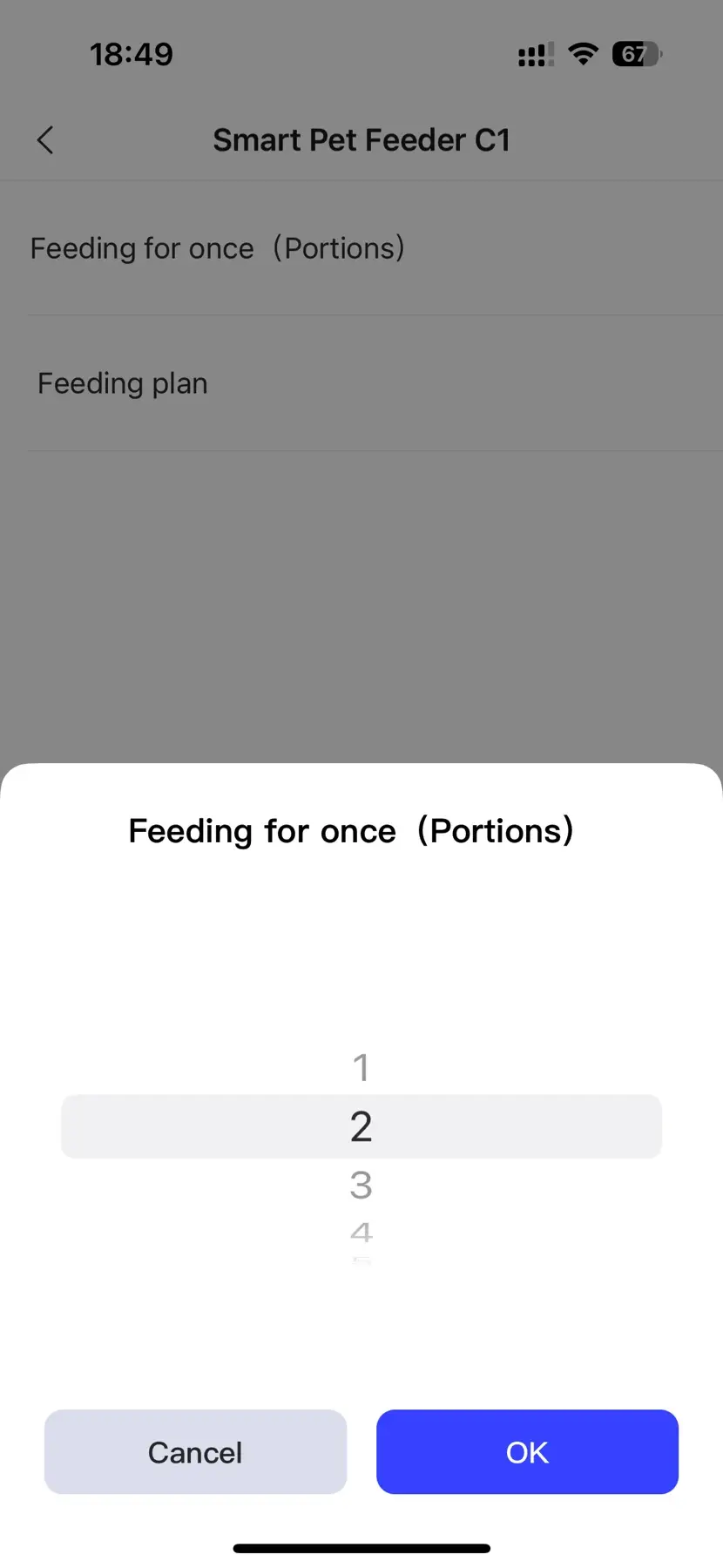Choose 3 portions in the picker
Image resolution: width=723 pixels, height=1568 pixels.
coord(361,1185)
